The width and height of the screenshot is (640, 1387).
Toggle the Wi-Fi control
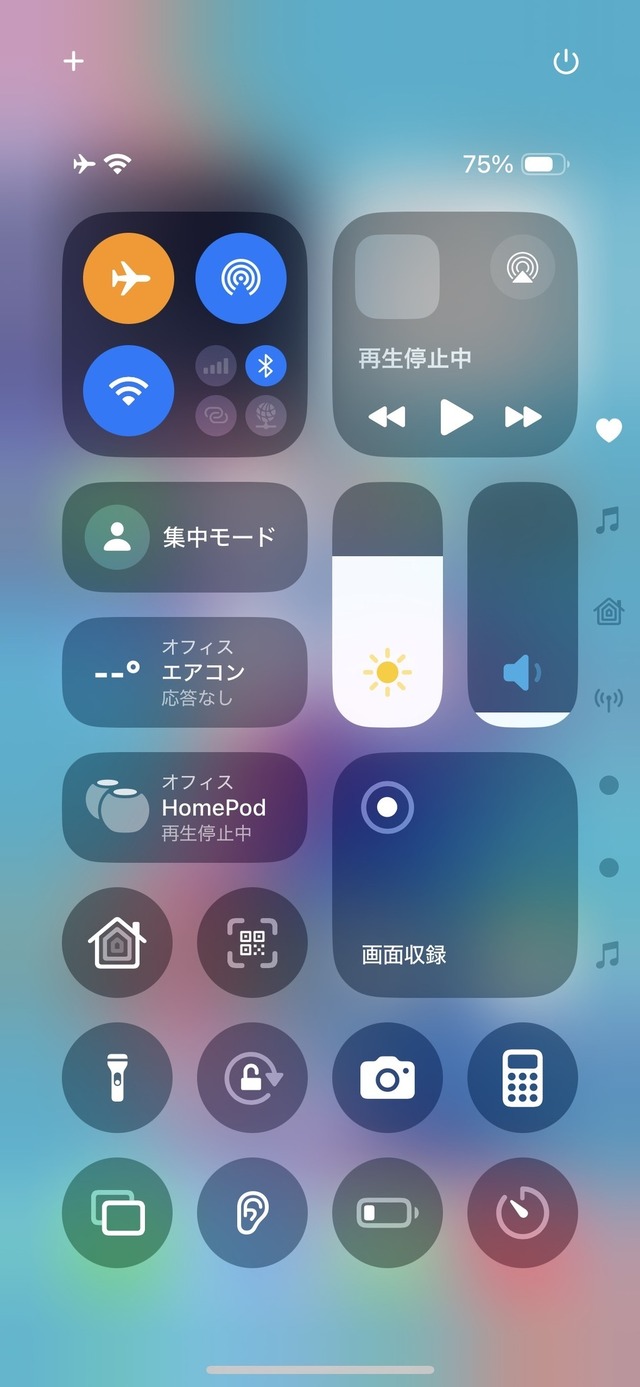click(128, 391)
